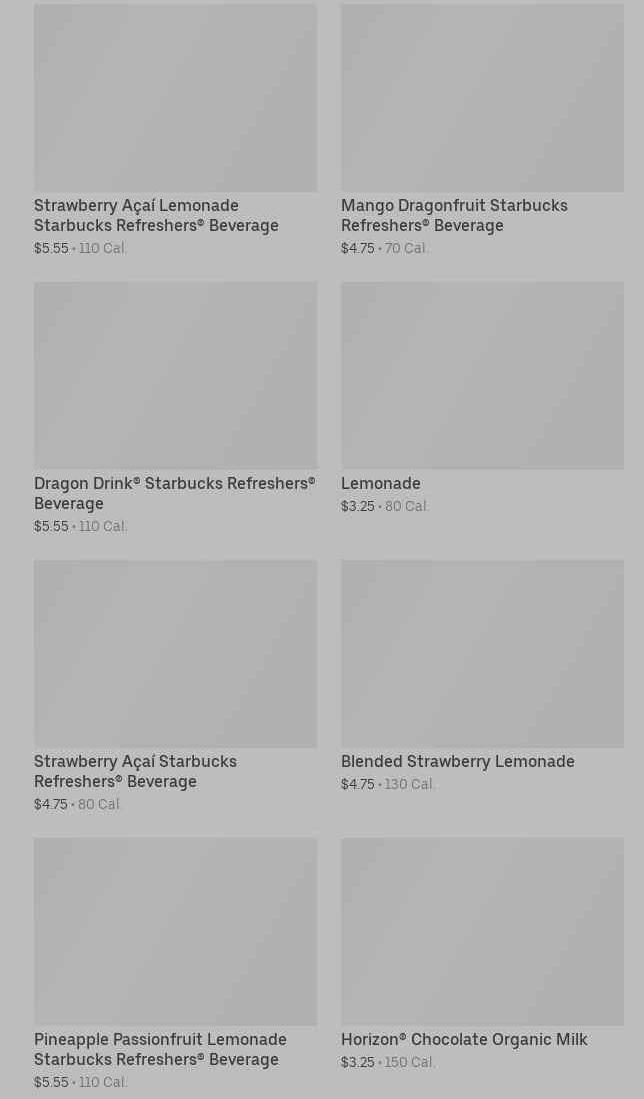Select Pineapple Passionfruit Lemonade Refreshers Beverage

pos(175,964)
